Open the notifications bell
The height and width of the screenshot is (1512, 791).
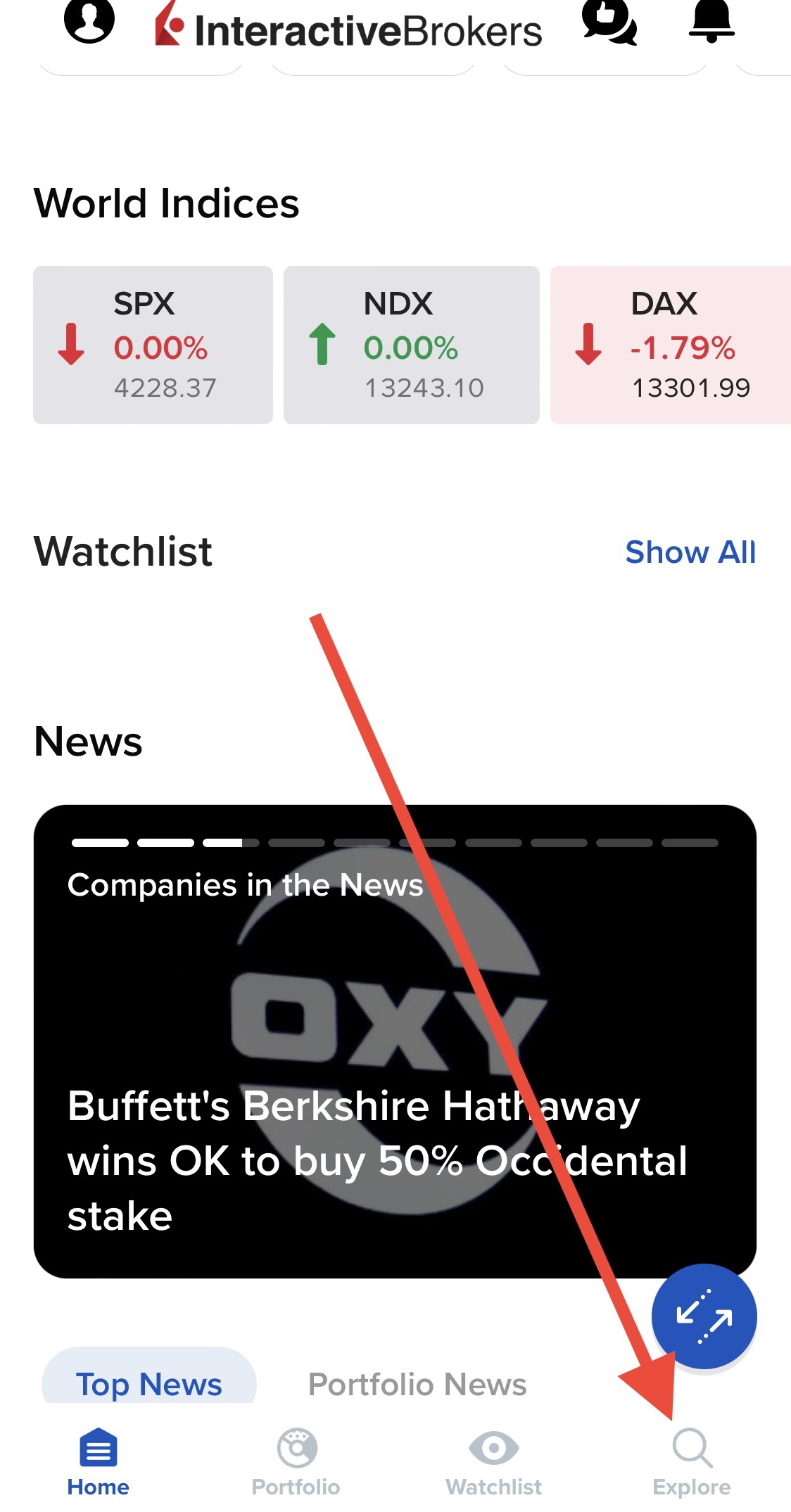tap(711, 21)
